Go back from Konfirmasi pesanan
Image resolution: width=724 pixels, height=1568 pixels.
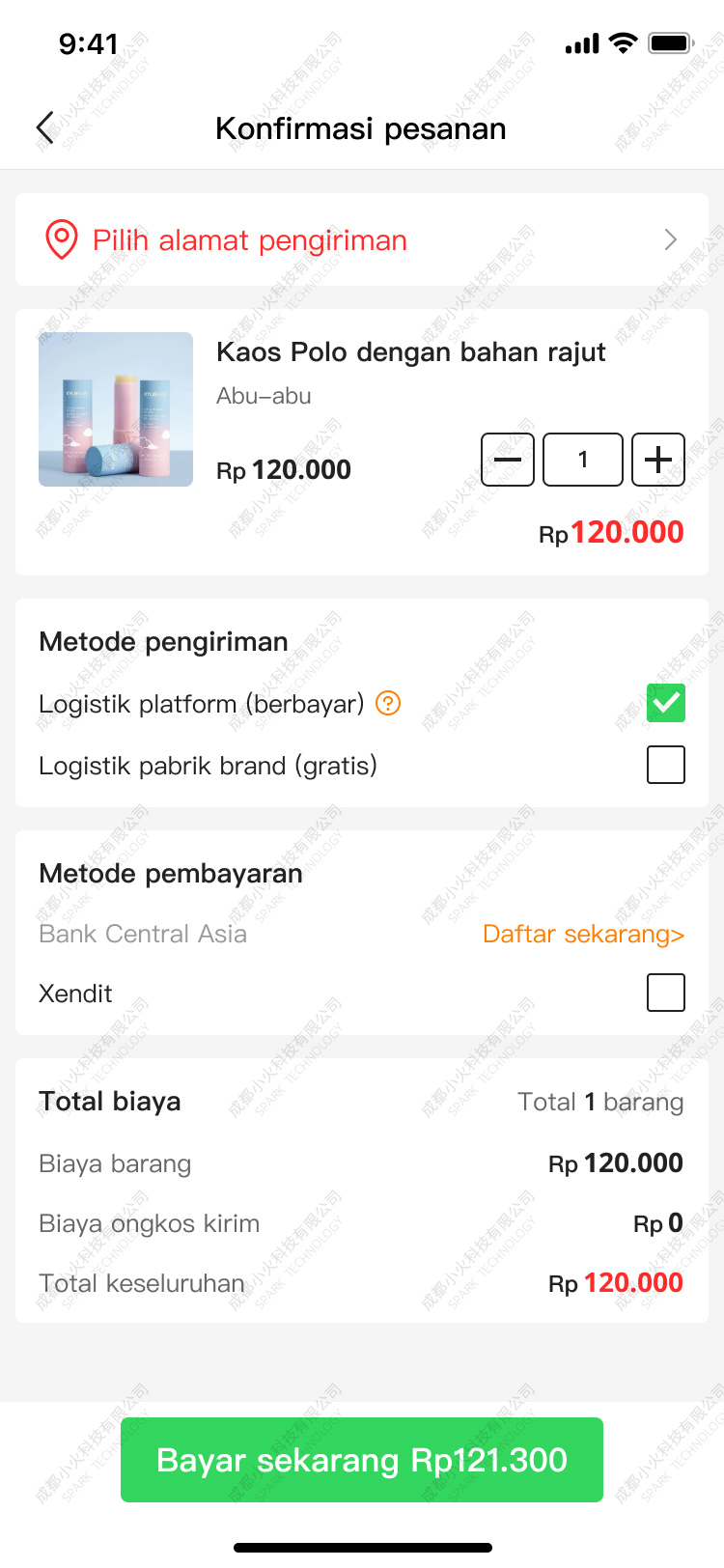point(45,127)
